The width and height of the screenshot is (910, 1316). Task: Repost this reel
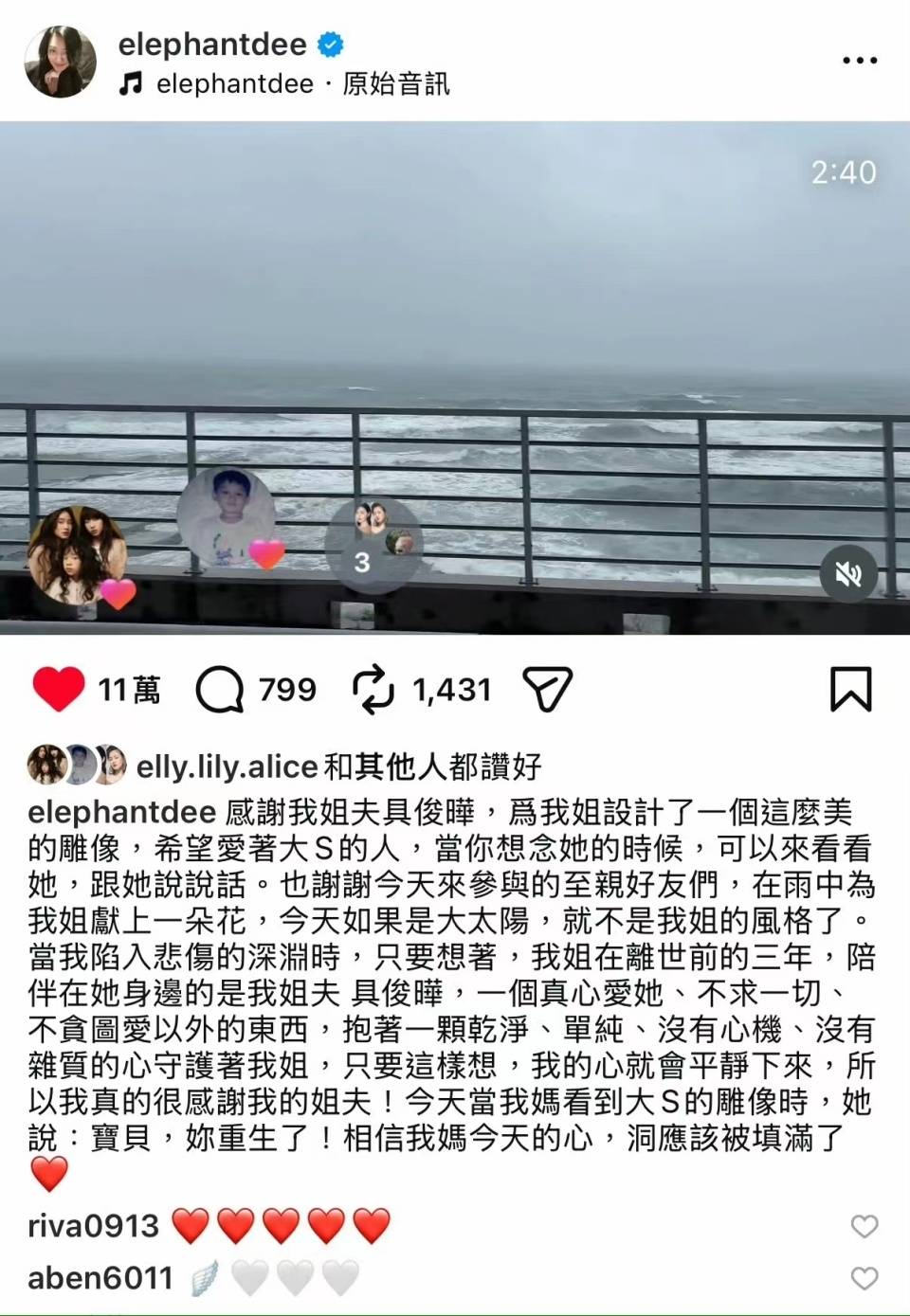click(373, 689)
